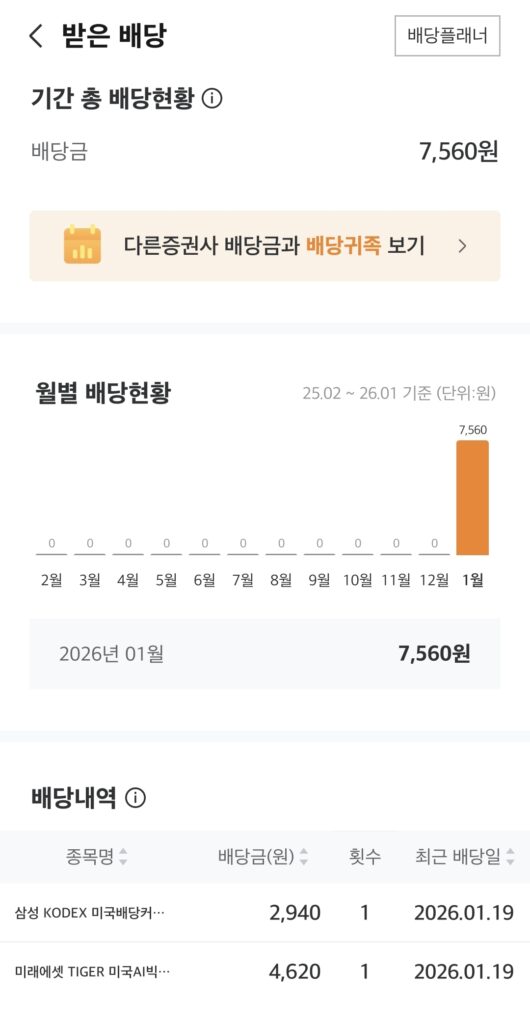This screenshot has height=1024, width=530.
Task: Tap the info icon beside 기간 총 배당현황
Action: tap(211, 99)
